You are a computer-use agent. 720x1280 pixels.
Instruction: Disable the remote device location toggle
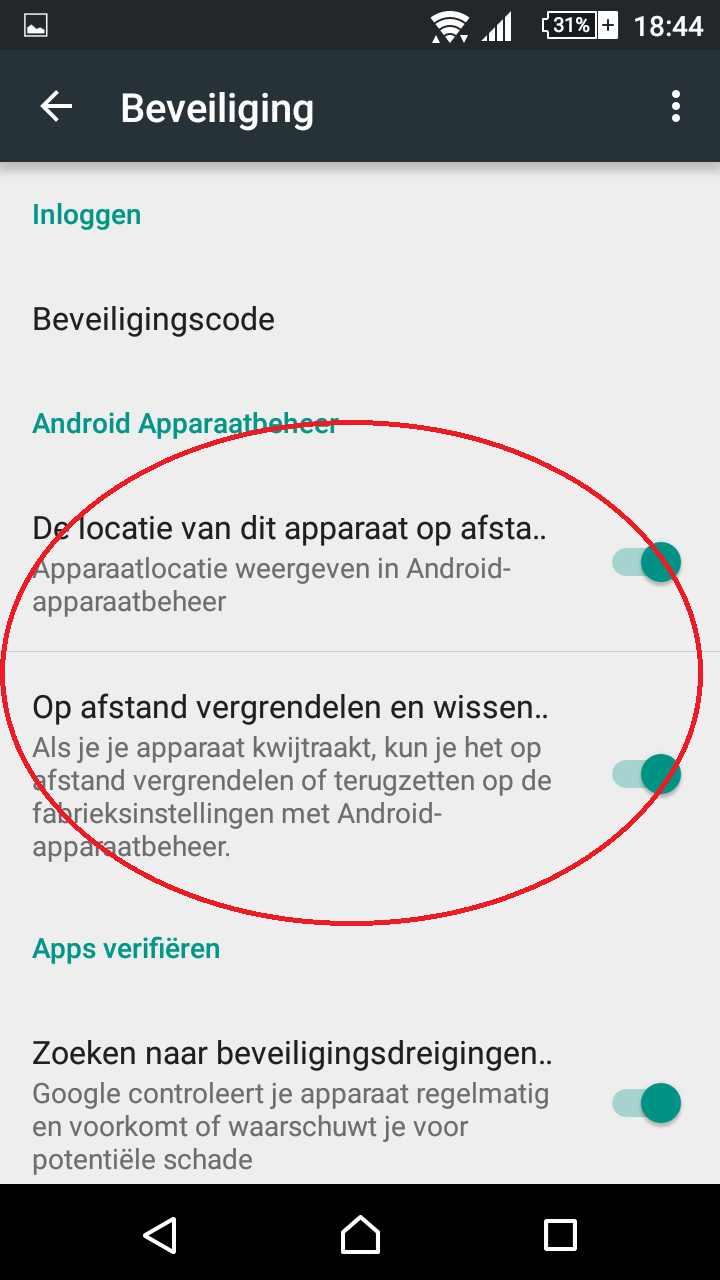[647, 562]
